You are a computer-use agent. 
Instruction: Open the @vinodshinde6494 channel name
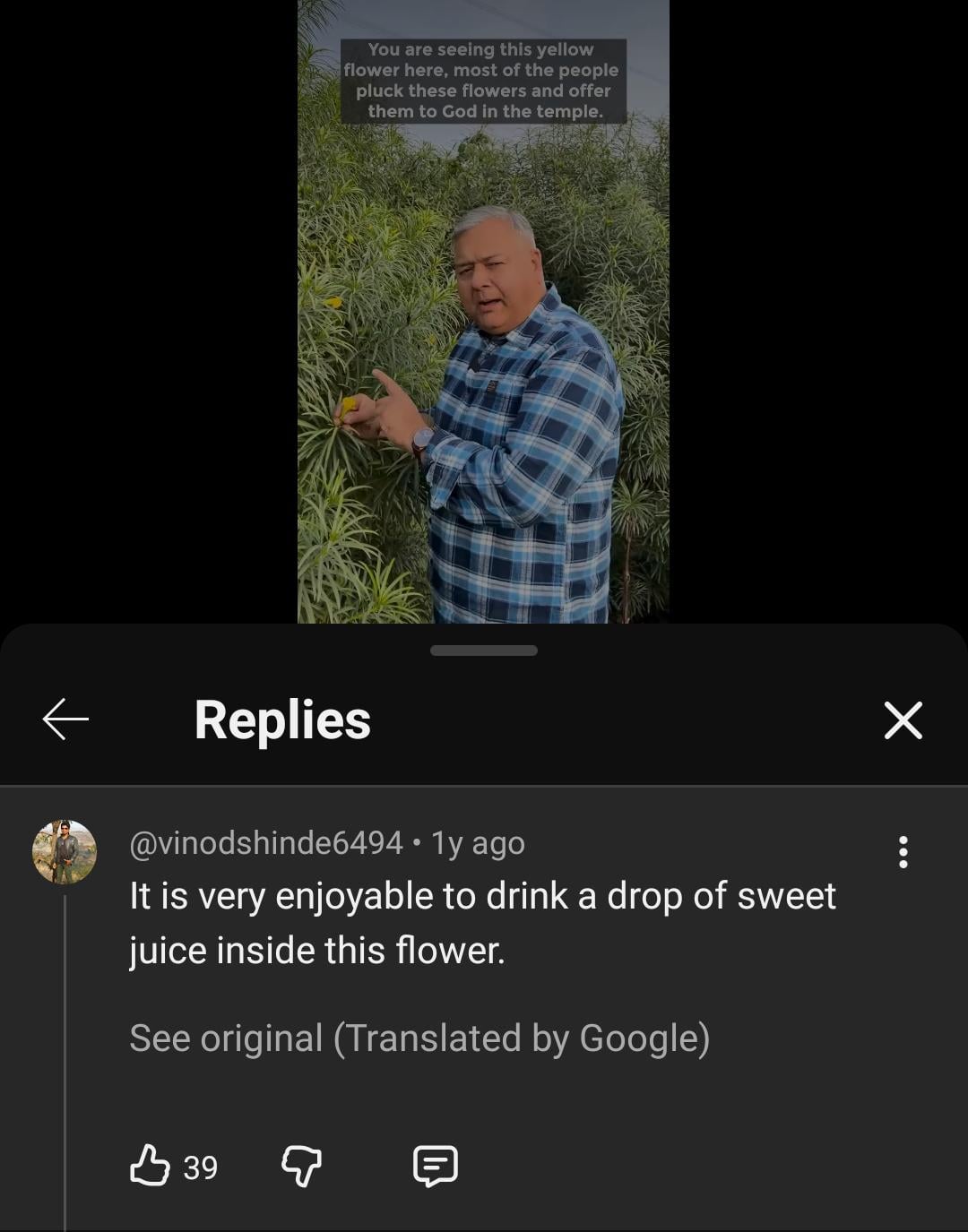(x=266, y=843)
